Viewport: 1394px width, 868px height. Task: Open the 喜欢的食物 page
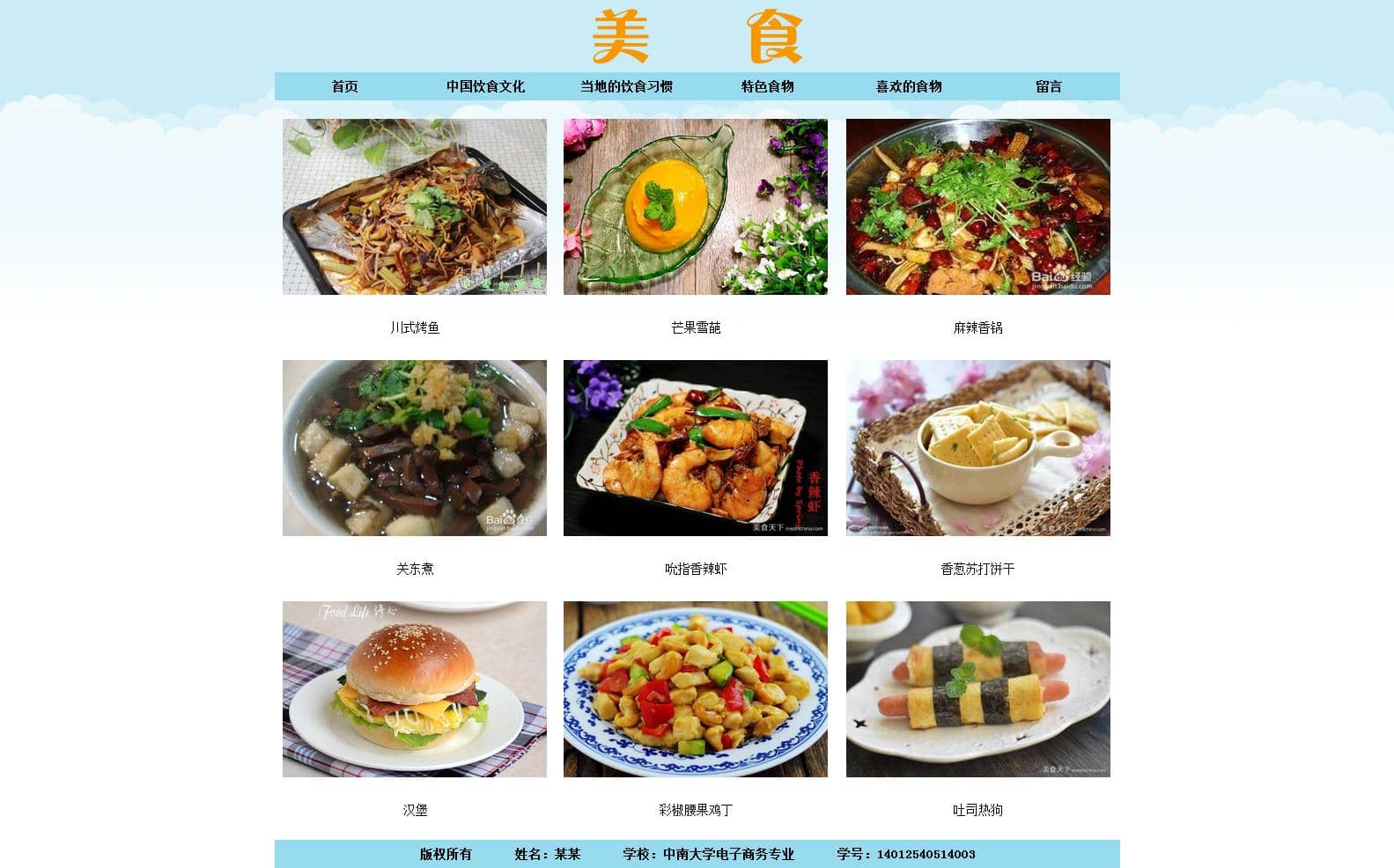[908, 86]
